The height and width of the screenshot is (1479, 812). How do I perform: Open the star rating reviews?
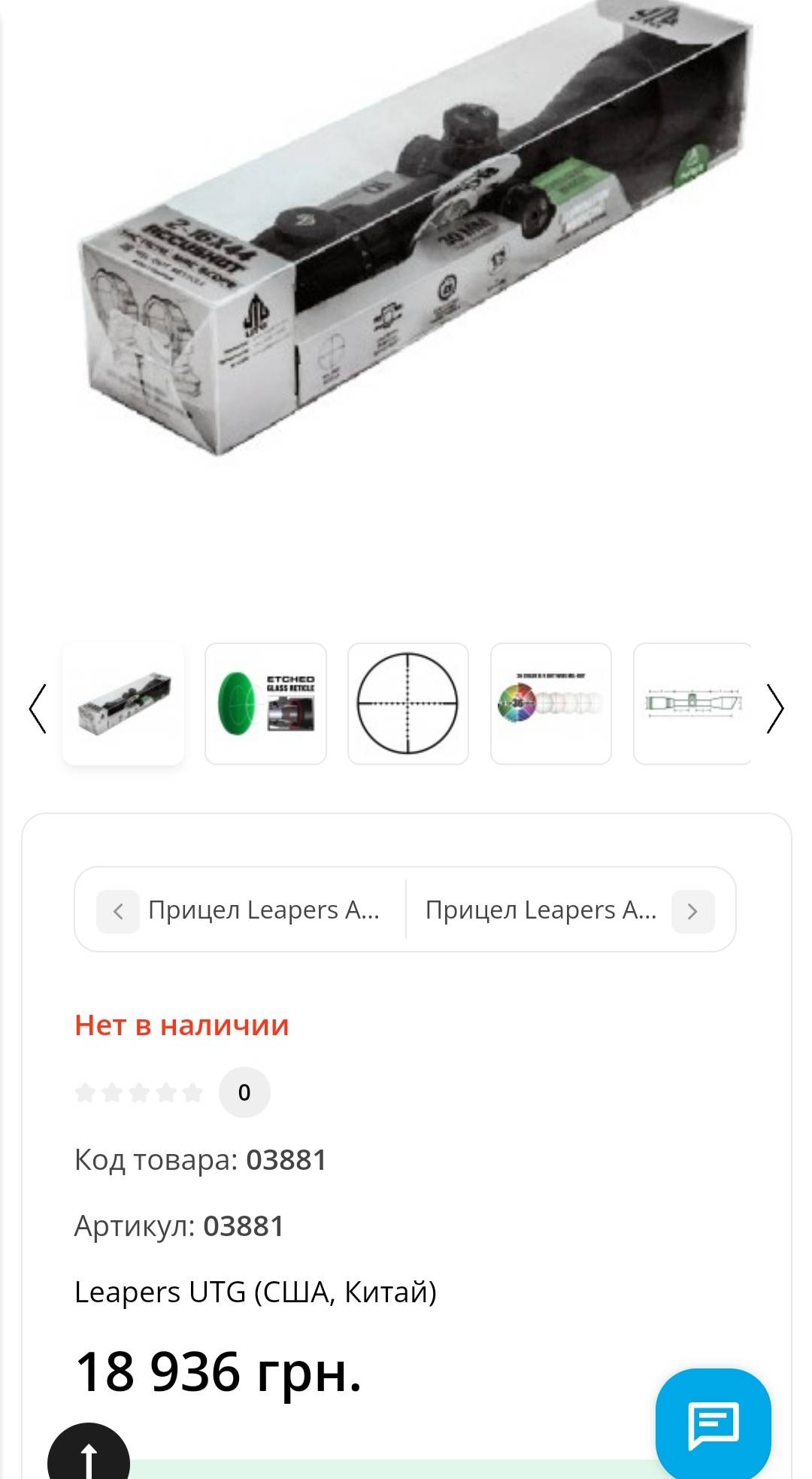click(x=139, y=1092)
